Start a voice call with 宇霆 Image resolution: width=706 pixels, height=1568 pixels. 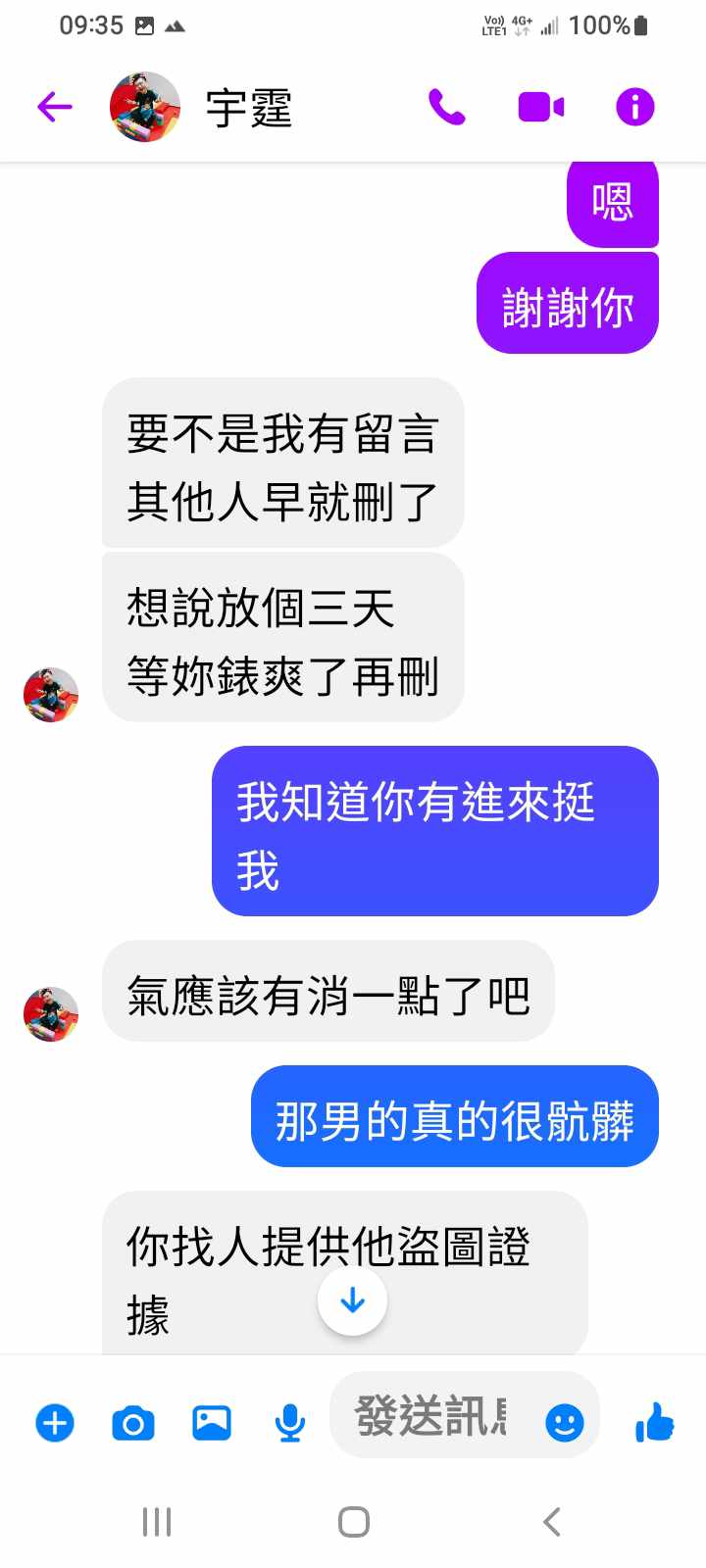[446, 107]
